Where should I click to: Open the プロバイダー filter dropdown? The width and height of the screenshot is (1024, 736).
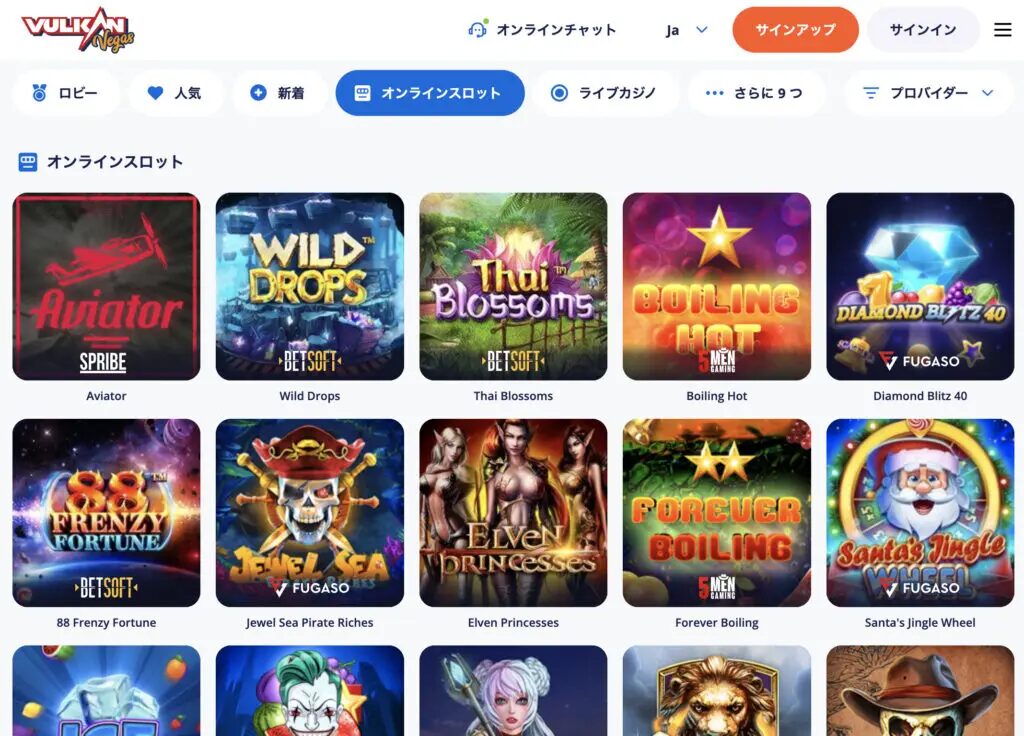tap(928, 93)
